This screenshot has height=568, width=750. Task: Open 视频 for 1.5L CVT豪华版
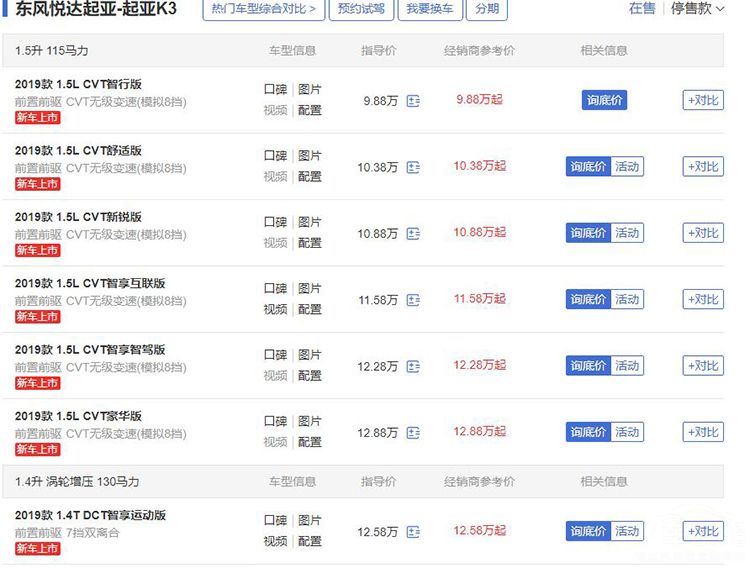point(275,442)
